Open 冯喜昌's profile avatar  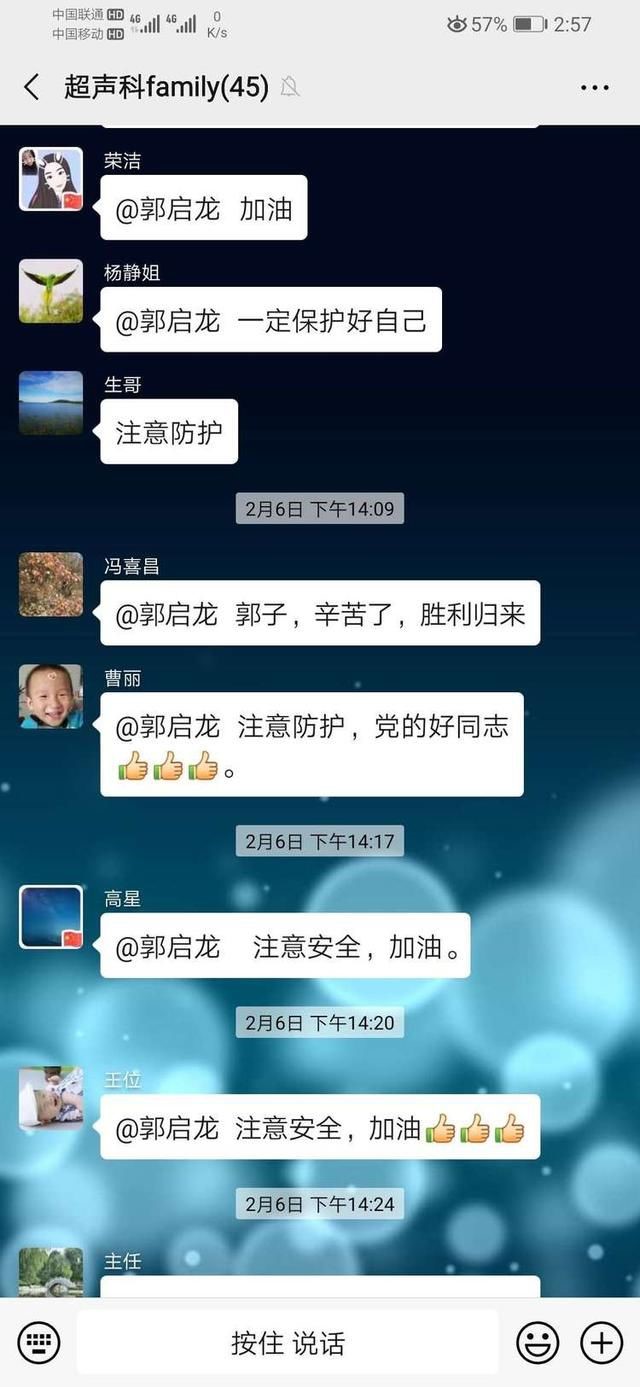tap(51, 585)
